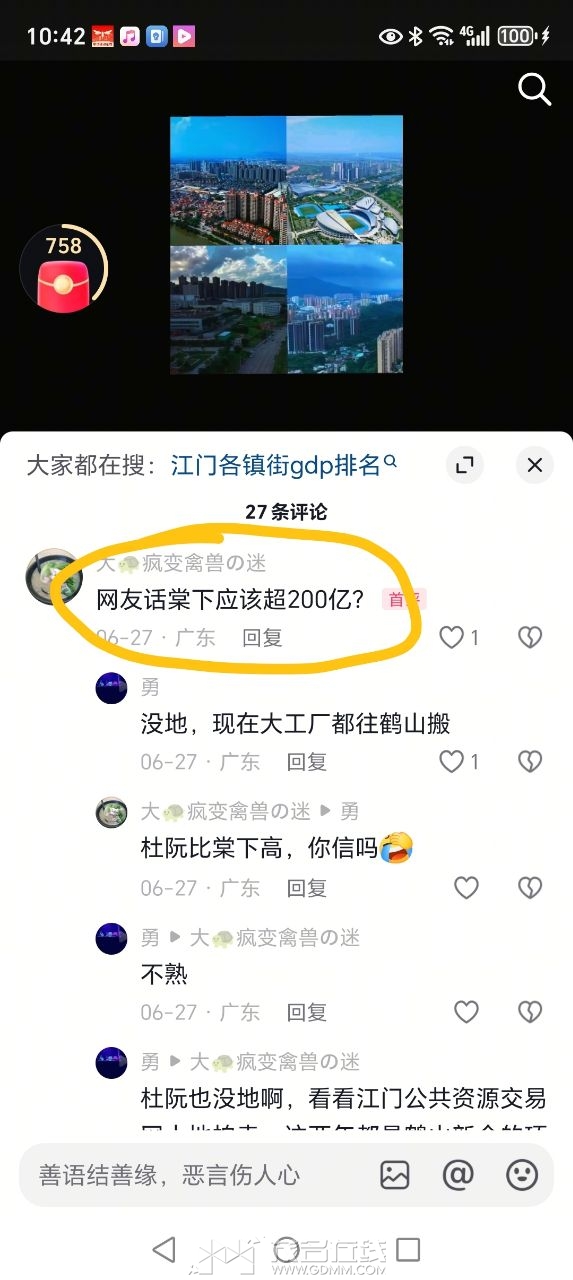573x1280 pixels.
Task: Reply to 没地，现在大工厂都往鹤山搬
Action: [x=307, y=762]
